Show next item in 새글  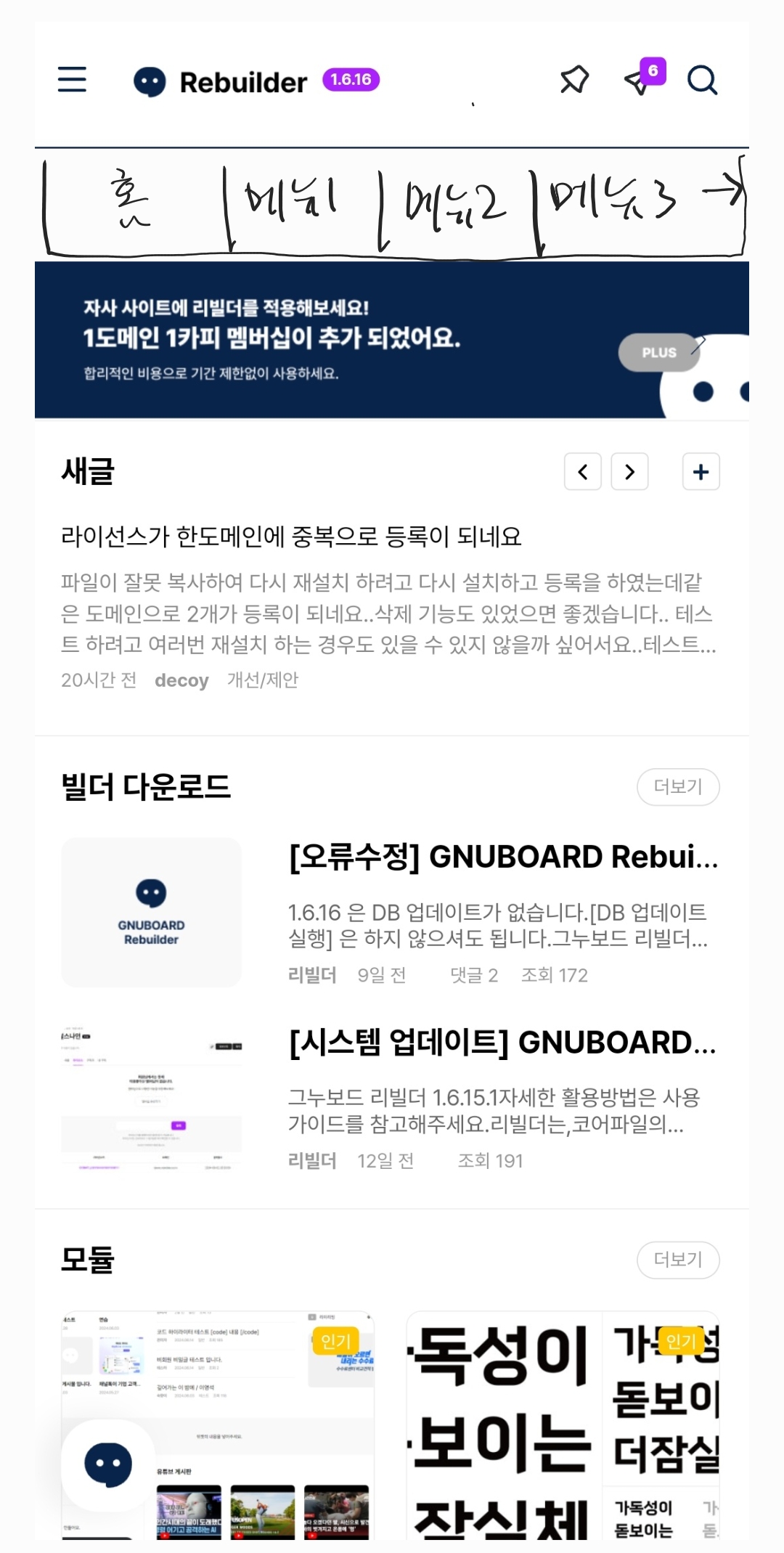(x=629, y=472)
